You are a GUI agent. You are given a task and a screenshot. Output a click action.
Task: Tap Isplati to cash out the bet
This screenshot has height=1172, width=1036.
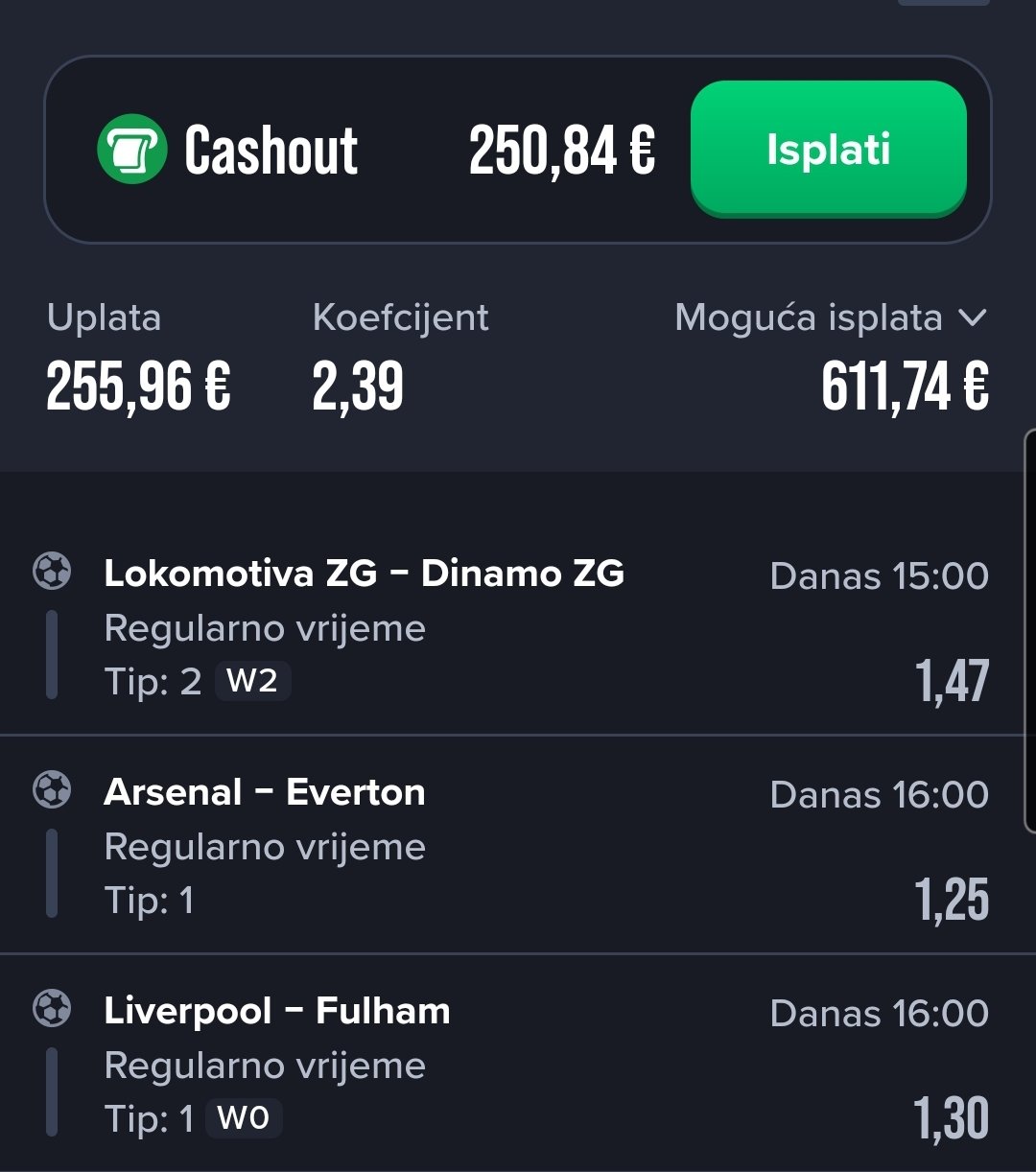click(828, 150)
